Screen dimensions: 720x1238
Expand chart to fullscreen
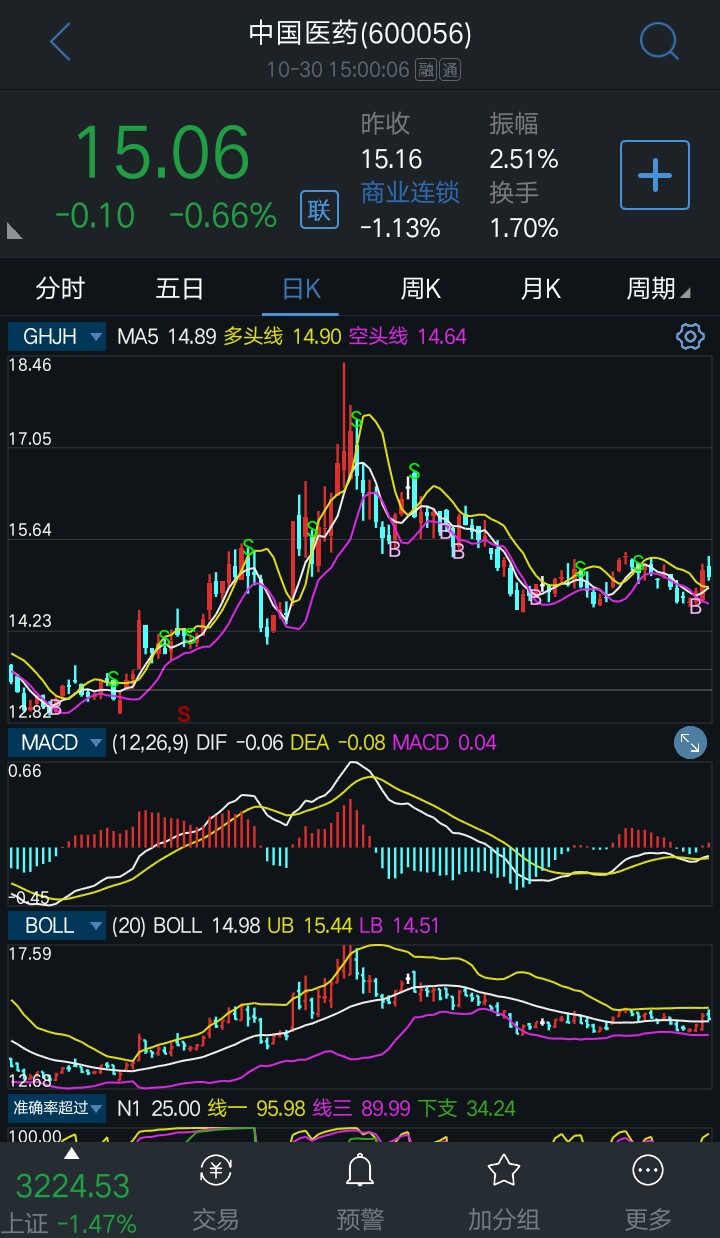pos(690,742)
